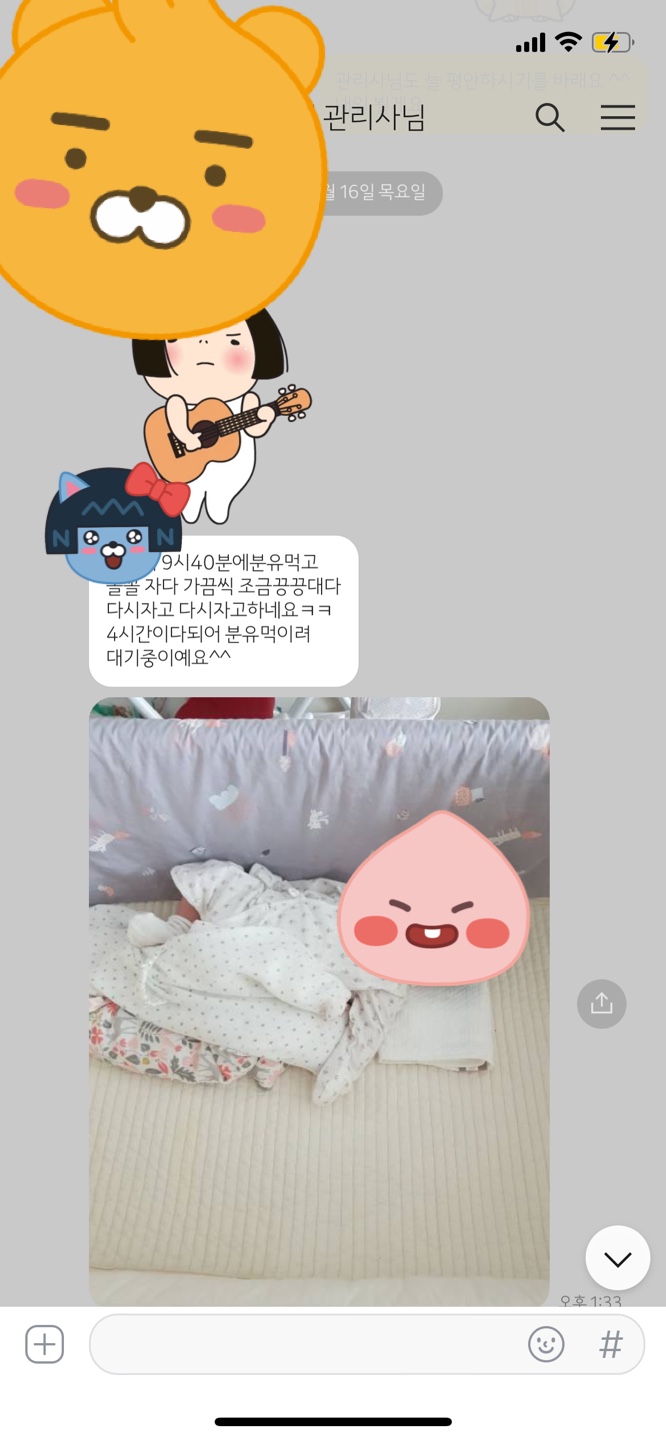Share the baby photo message
Image resolution: width=666 pixels, height=1440 pixels.
pos(601,1003)
